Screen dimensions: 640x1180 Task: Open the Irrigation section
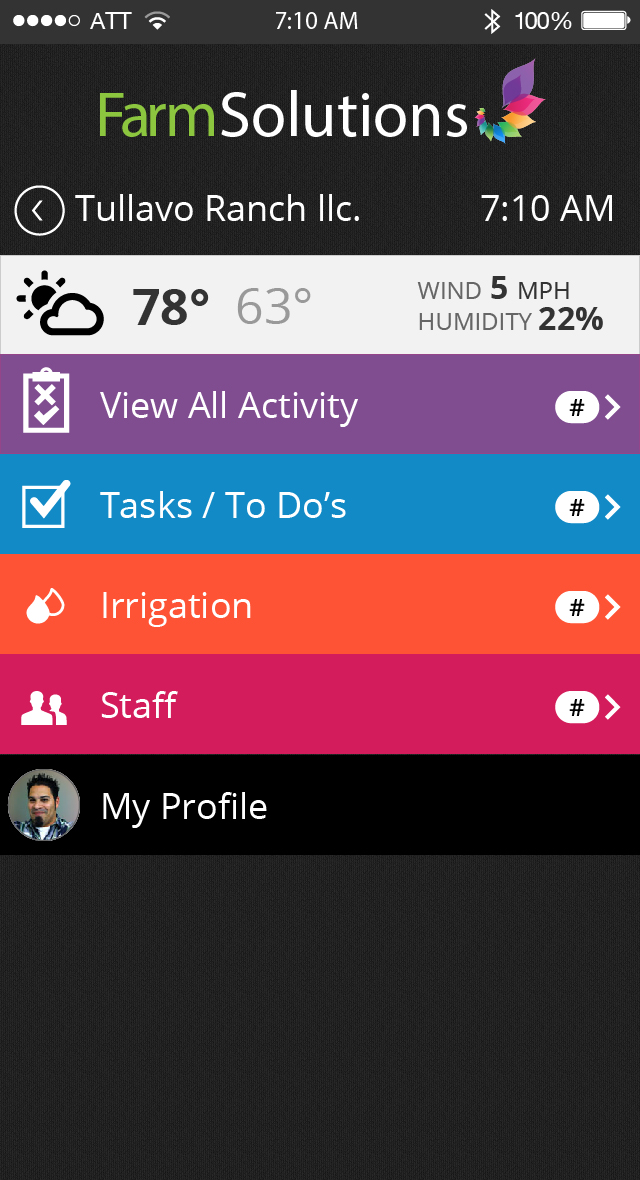pos(320,605)
